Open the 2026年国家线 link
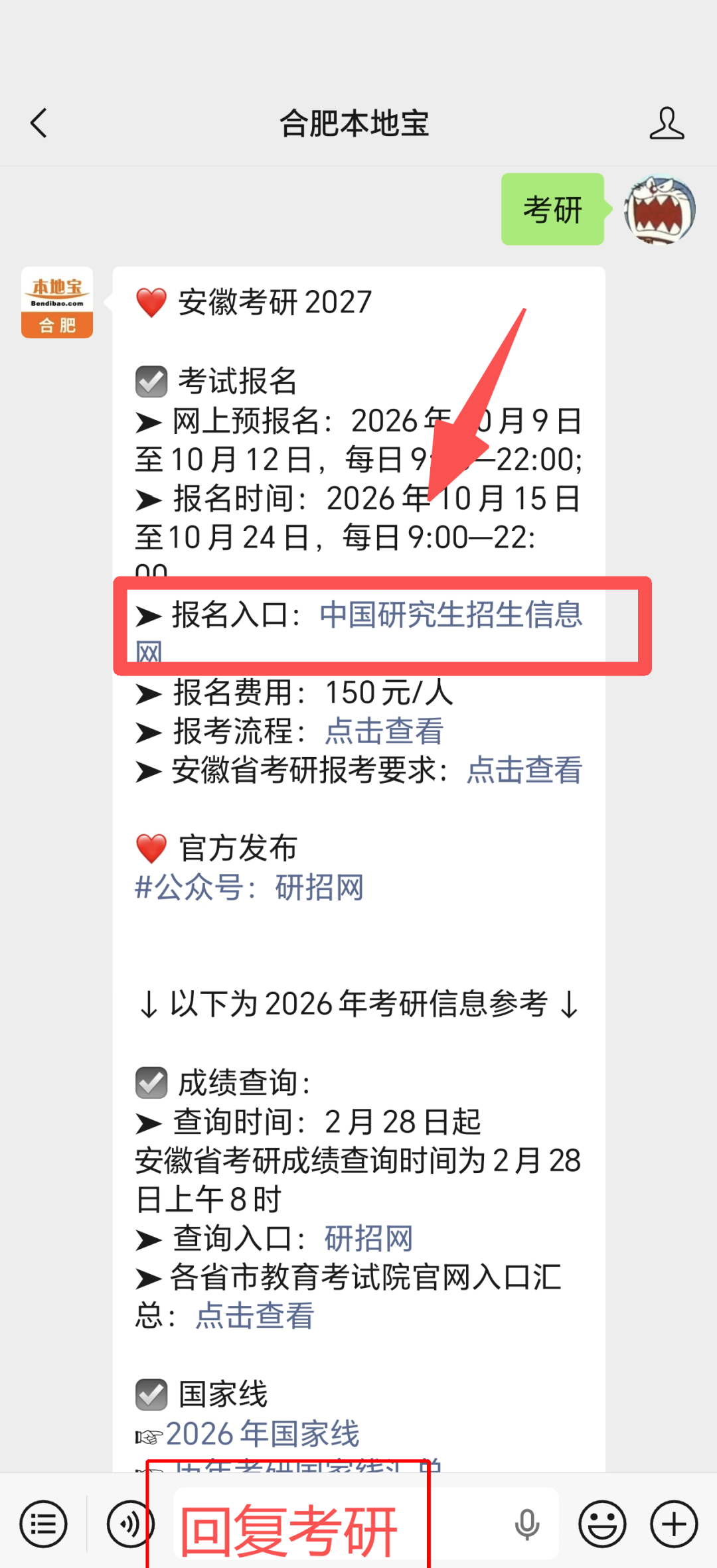Screen dimensions: 717x1568 click(263, 1433)
